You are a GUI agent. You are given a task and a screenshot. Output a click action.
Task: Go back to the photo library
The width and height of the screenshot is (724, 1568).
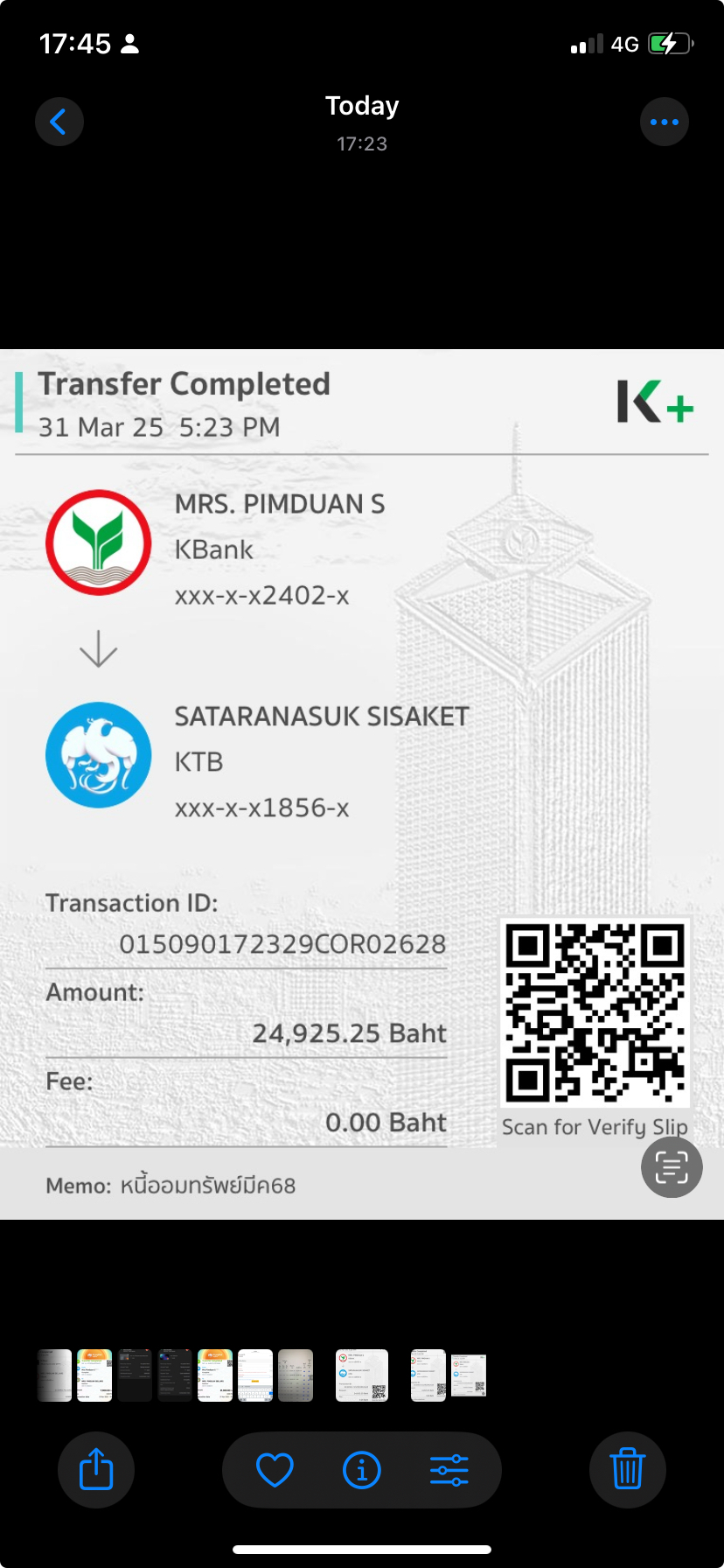(59, 122)
